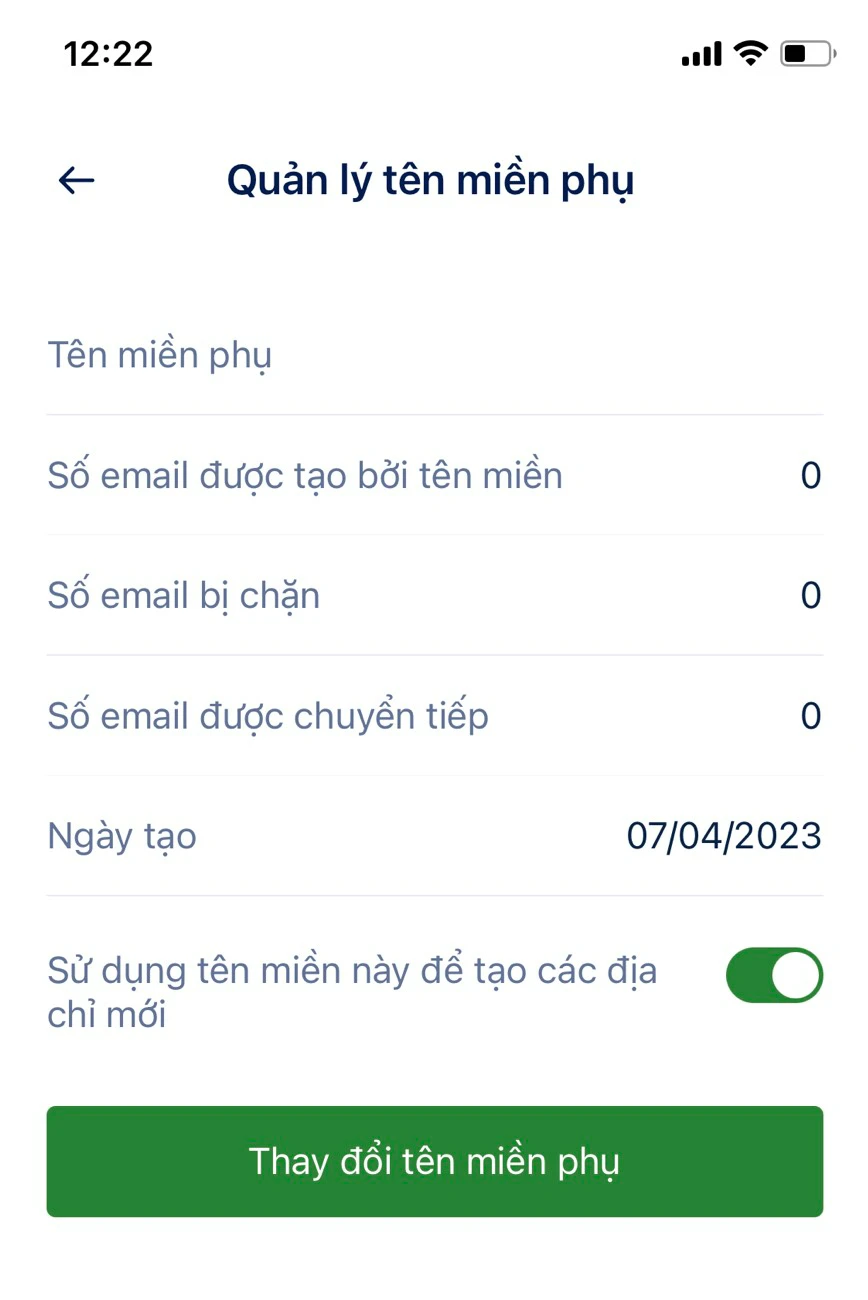Click the 'Quản lý tên miền phụ' title
This screenshot has width=868, height=1300.
pyautogui.click(x=430, y=180)
